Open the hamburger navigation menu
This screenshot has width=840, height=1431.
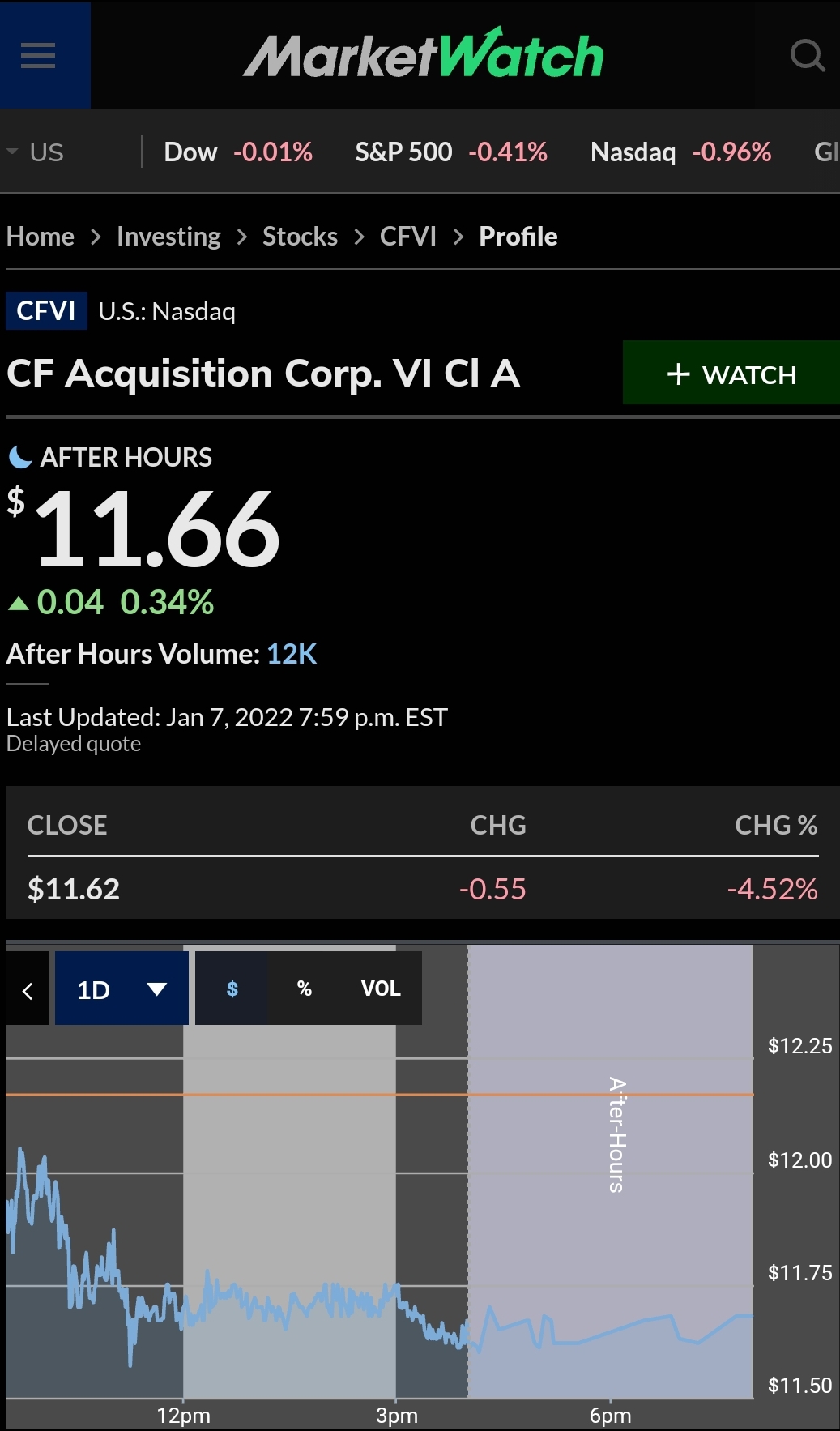(38, 55)
